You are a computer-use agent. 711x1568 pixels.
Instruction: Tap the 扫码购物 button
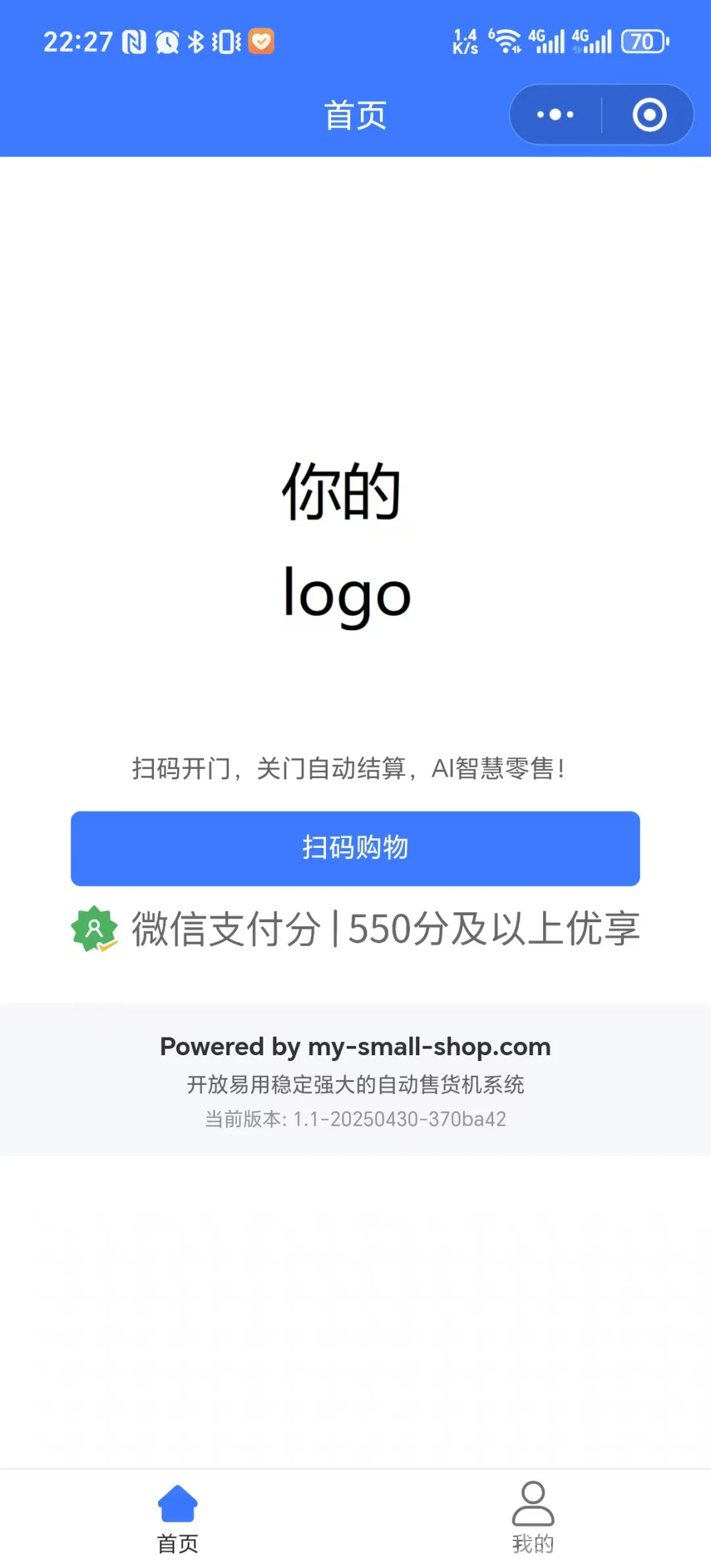[355, 848]
